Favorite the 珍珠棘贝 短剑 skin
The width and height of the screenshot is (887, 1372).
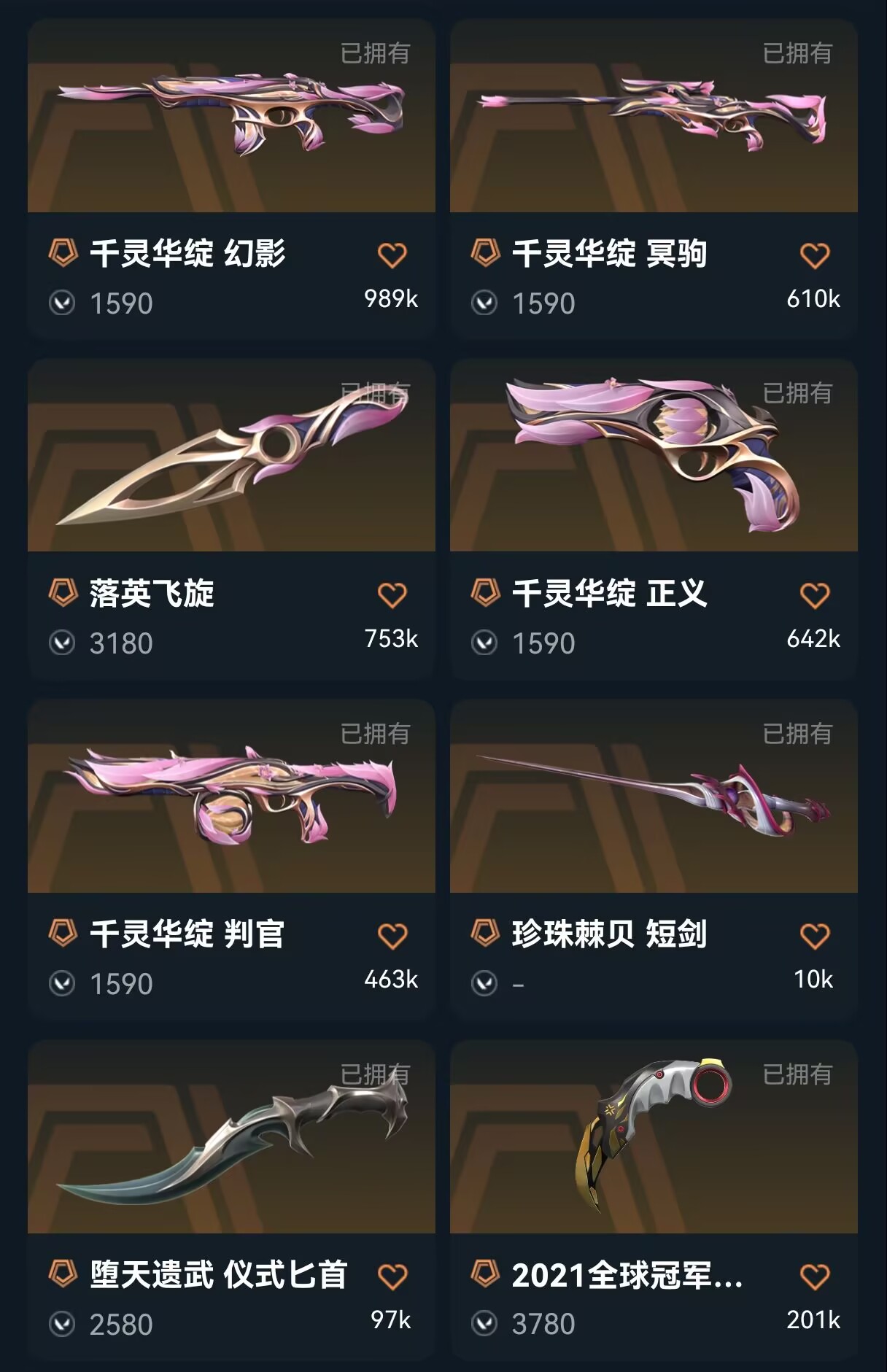814,937
